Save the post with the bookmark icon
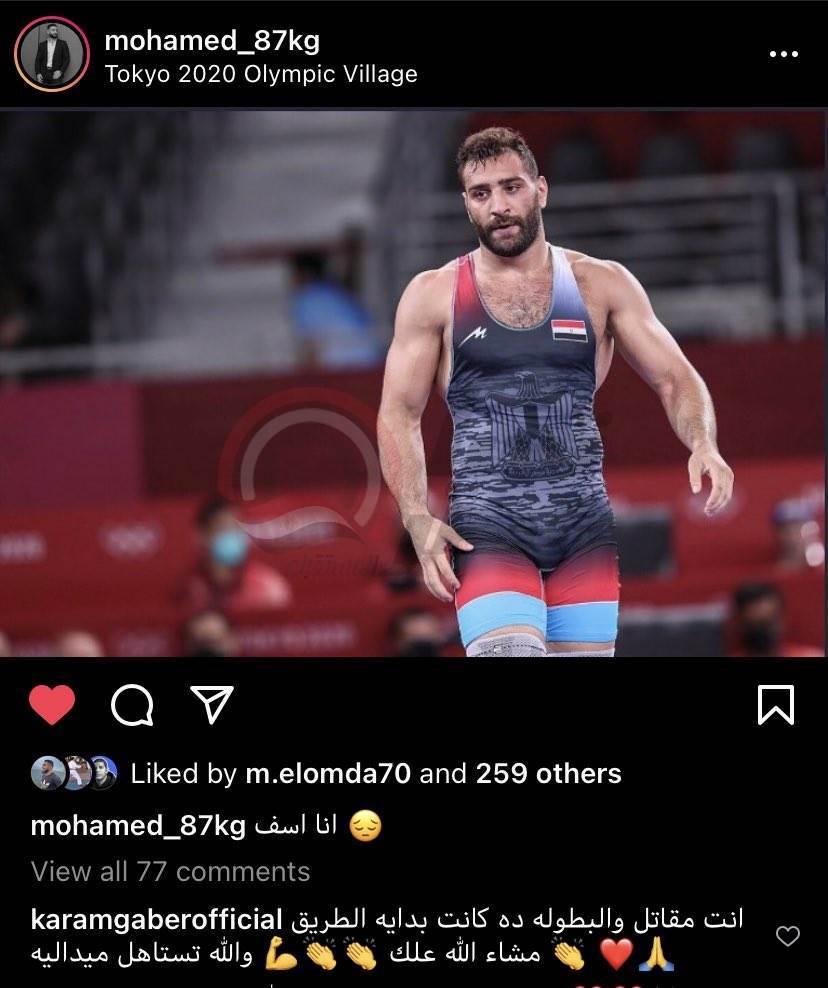Screen dimensions: 828x988 [776, 706]
